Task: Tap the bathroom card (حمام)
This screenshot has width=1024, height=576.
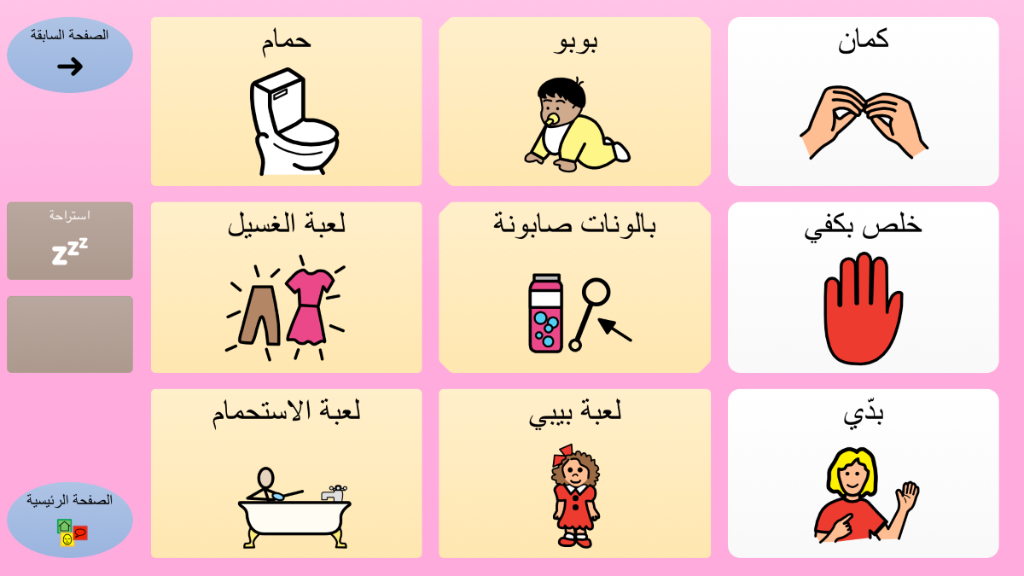Action: pos(286,102)
